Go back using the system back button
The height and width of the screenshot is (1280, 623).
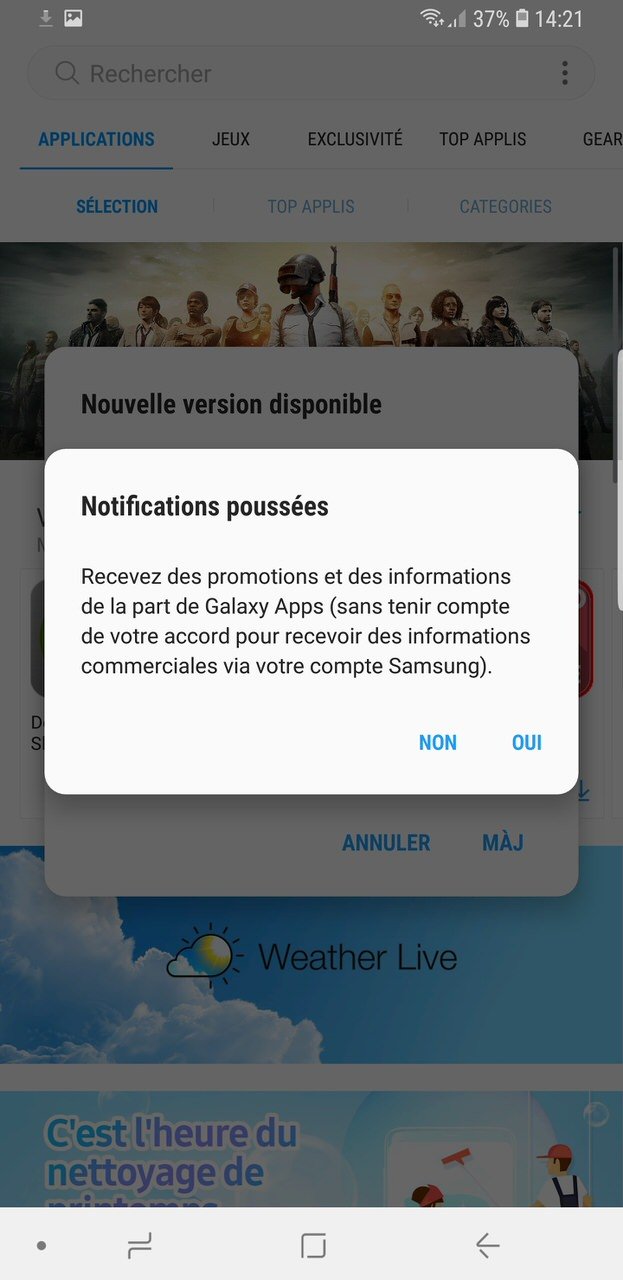click(x=487, y=1245)
